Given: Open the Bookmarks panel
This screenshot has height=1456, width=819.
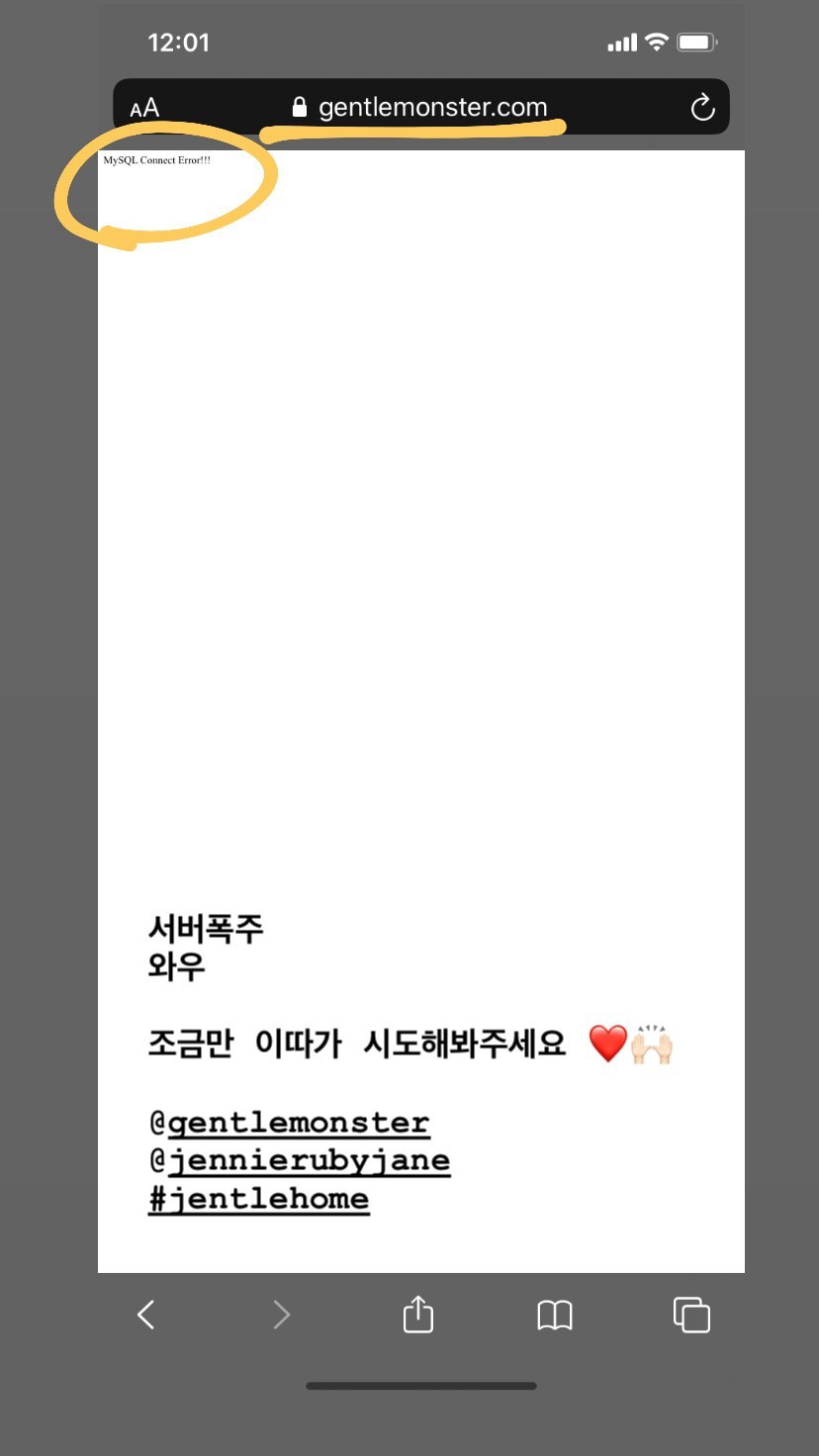Looking at the screenshot, I should [x=555, y=1315].
